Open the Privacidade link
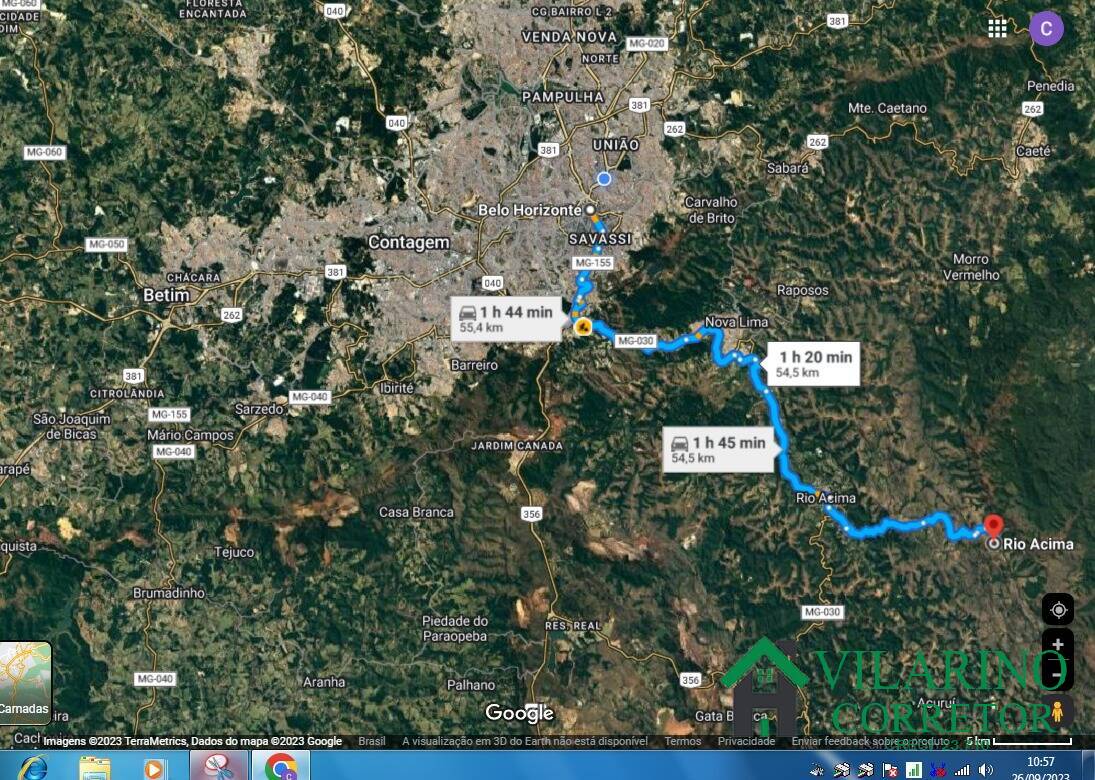Image resolution: width=1095 pixels, height=780 pixels. click(x=746, y=741)
